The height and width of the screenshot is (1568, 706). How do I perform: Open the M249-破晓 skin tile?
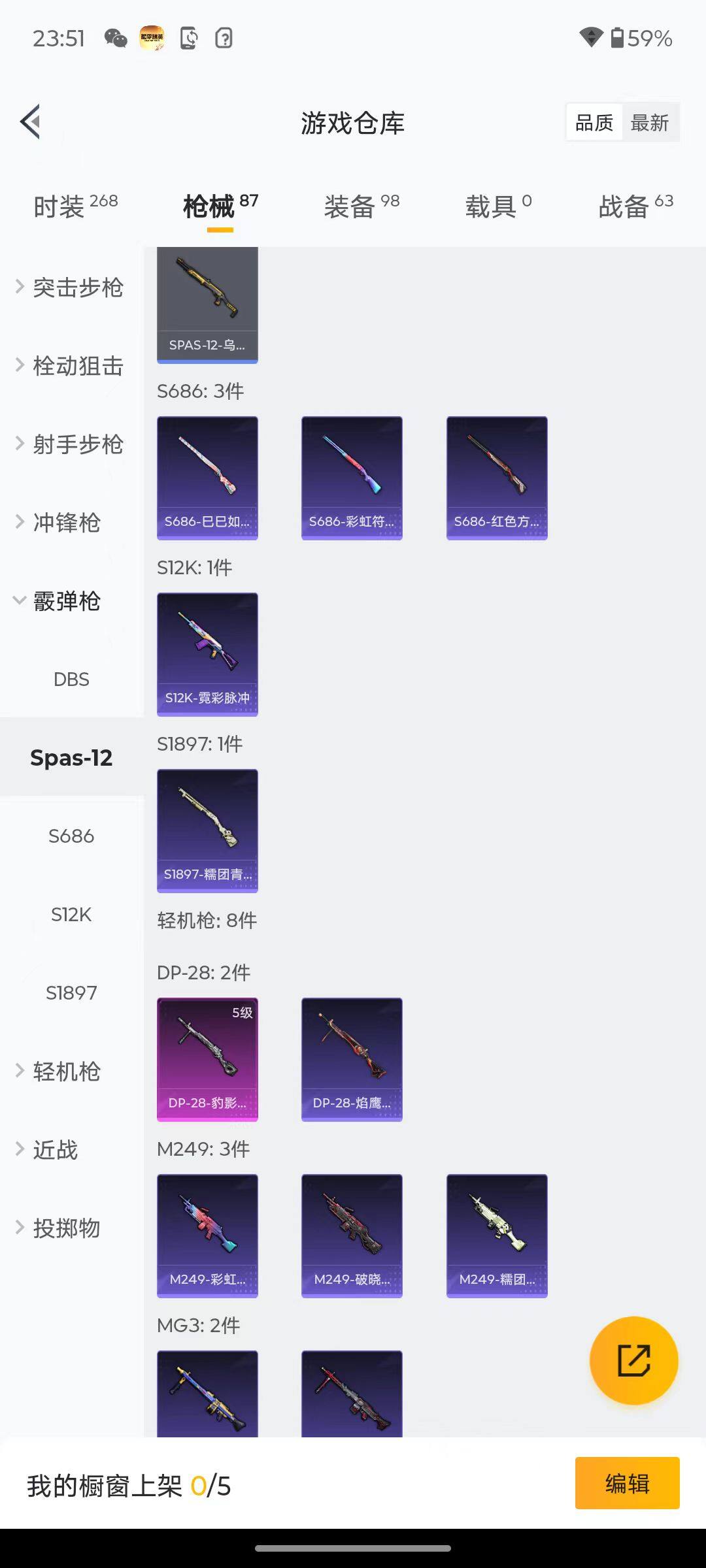(x=352, y=1235)
